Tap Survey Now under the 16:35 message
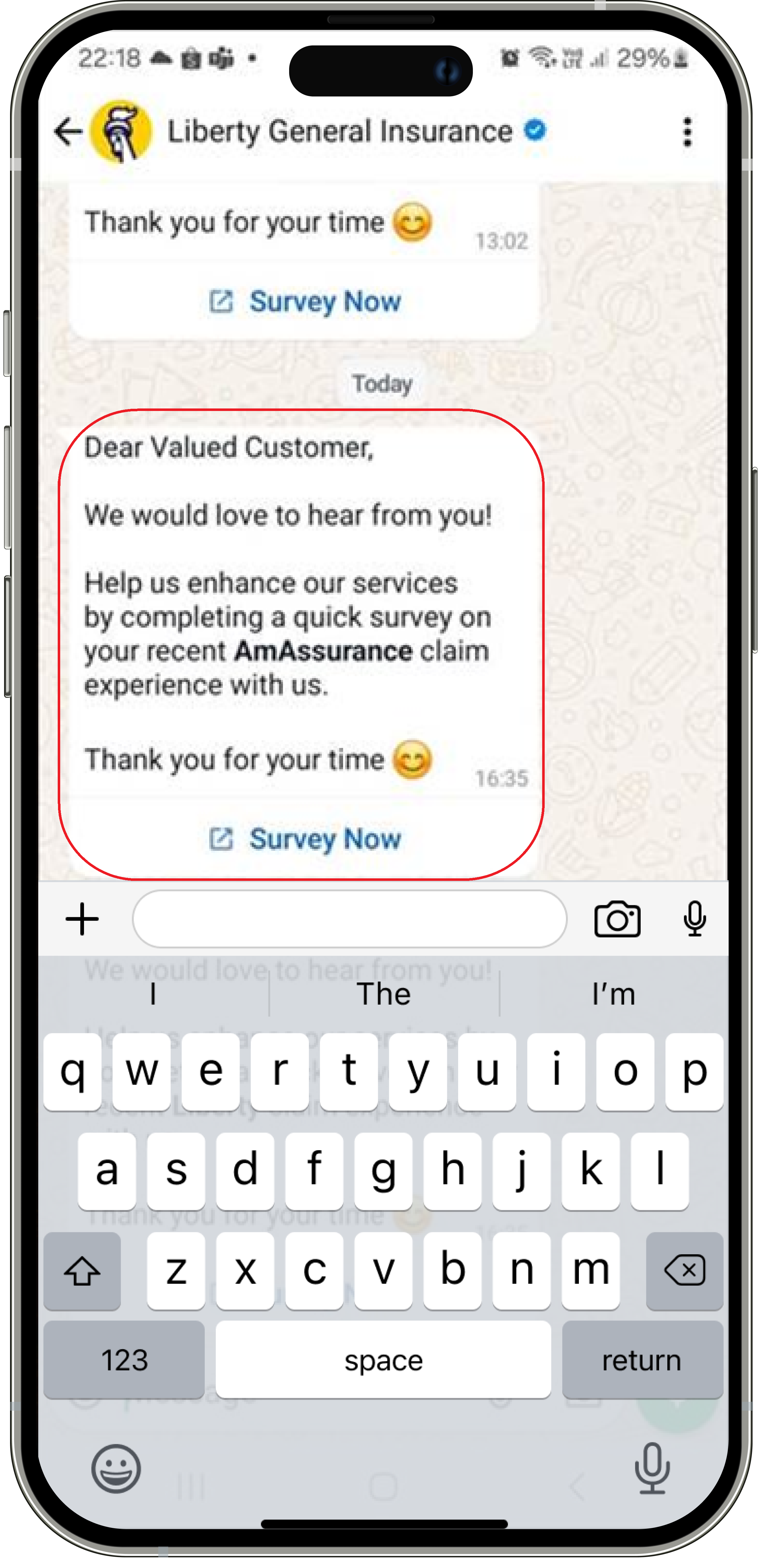 (305, 839)
